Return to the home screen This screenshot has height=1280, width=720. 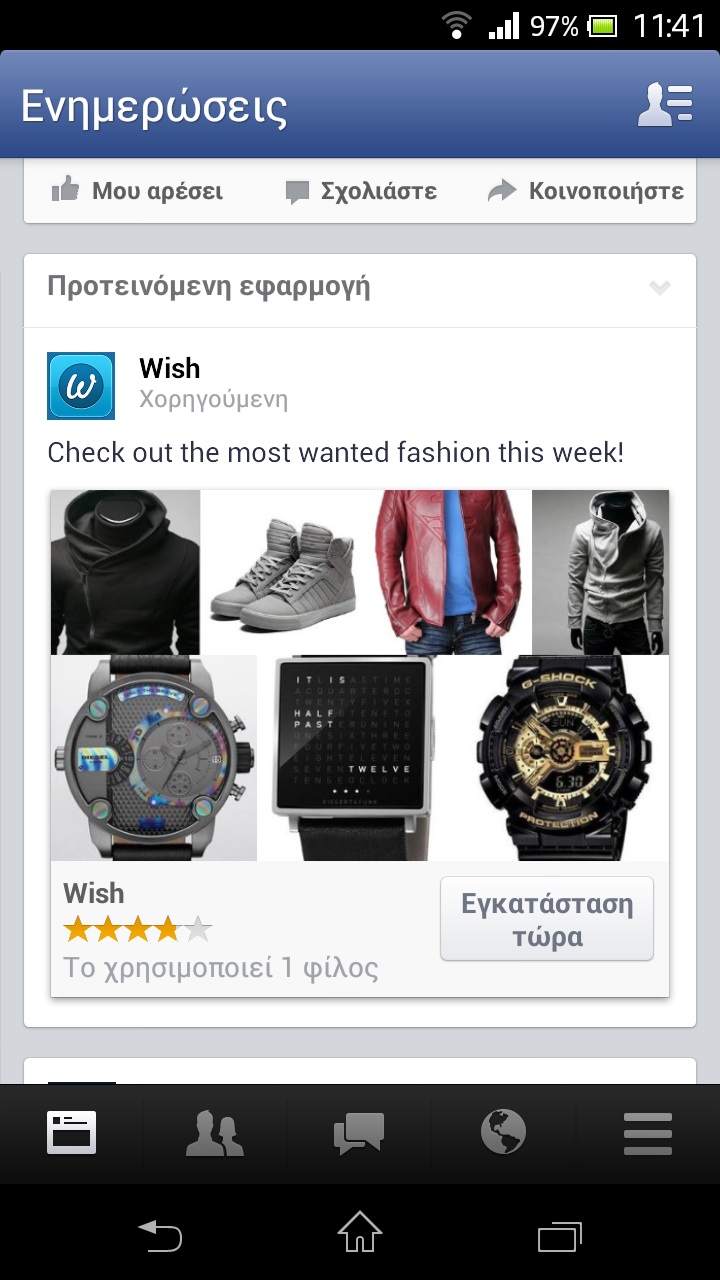pos(360,1233)
